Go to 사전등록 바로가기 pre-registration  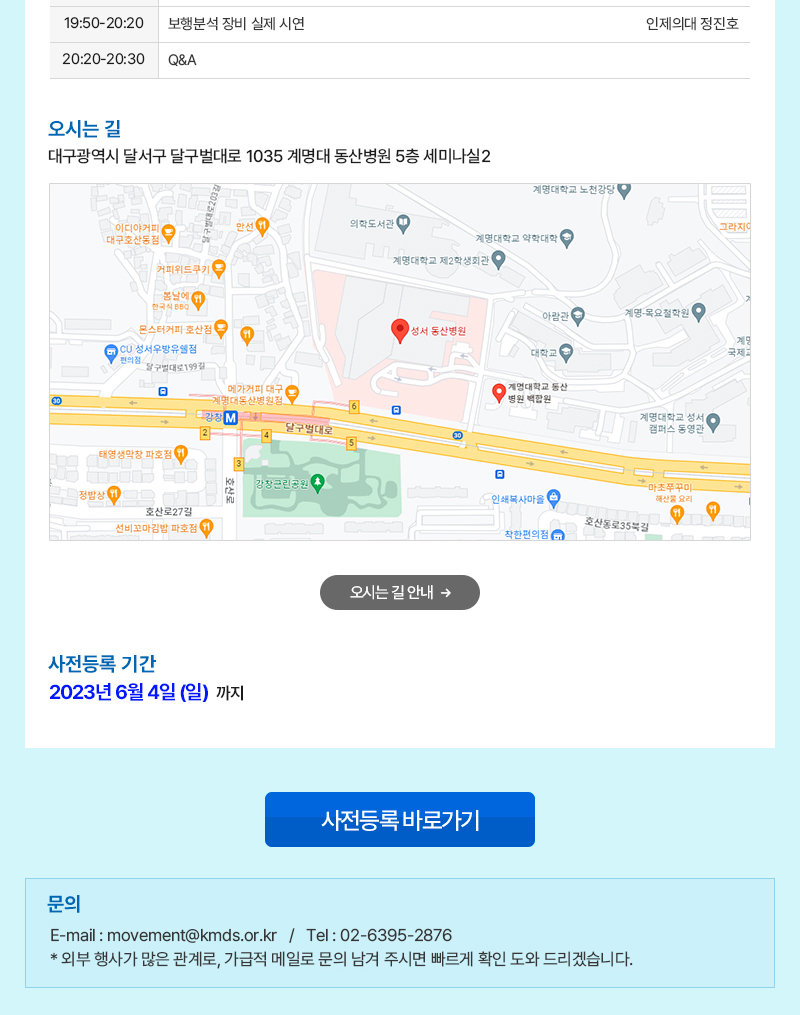pos(400,820)
